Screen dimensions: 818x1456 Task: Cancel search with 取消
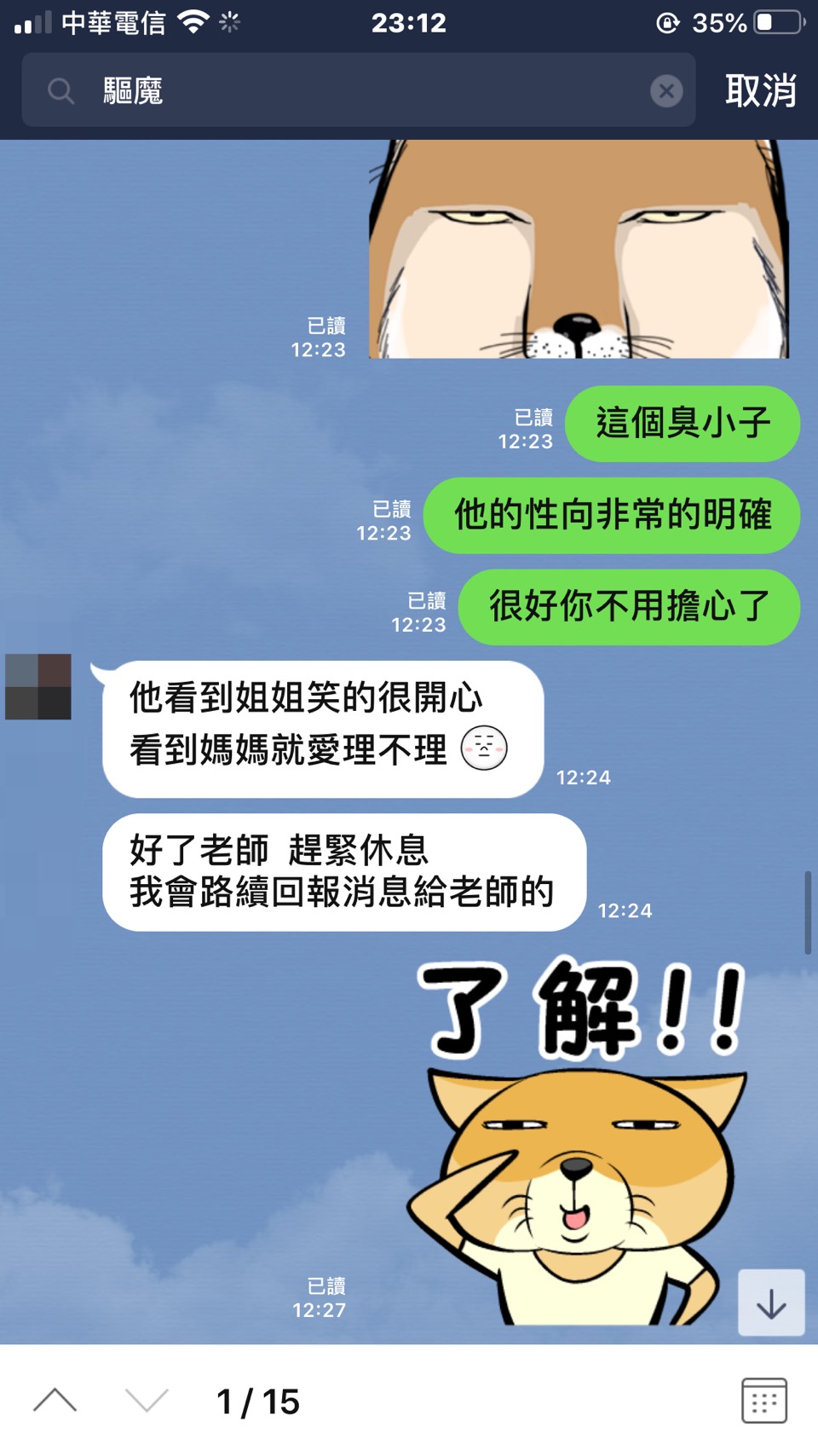tap(760, 90)
